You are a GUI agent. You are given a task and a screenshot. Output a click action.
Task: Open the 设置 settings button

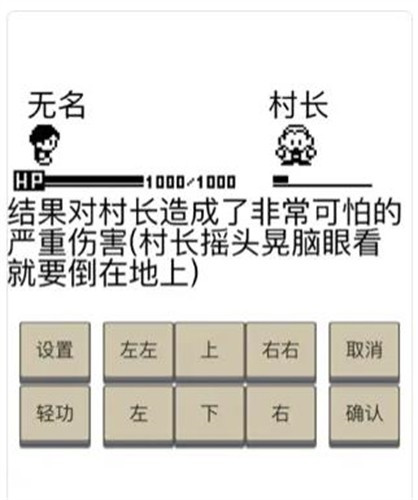(x=55, y=351)
